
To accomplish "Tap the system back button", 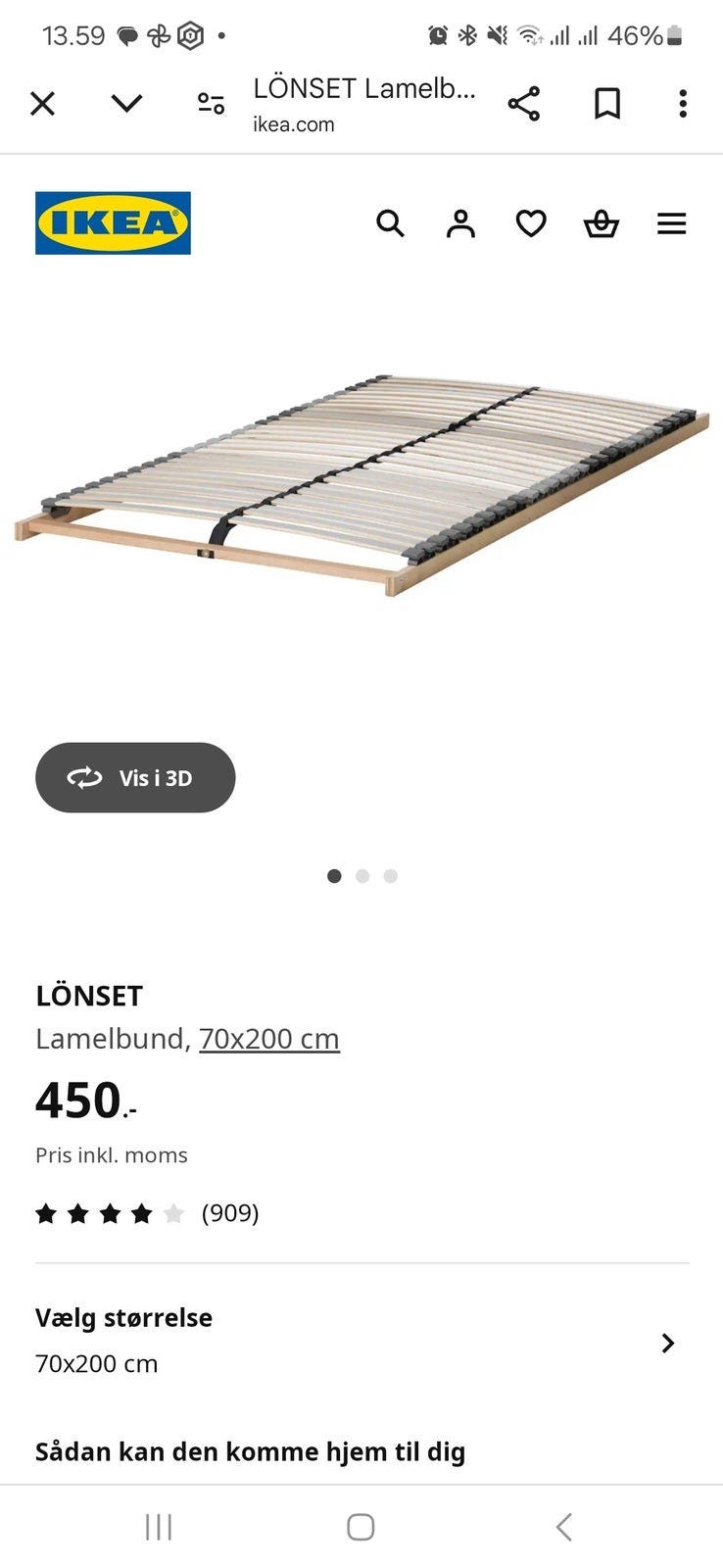I will tap(563, 1526).
